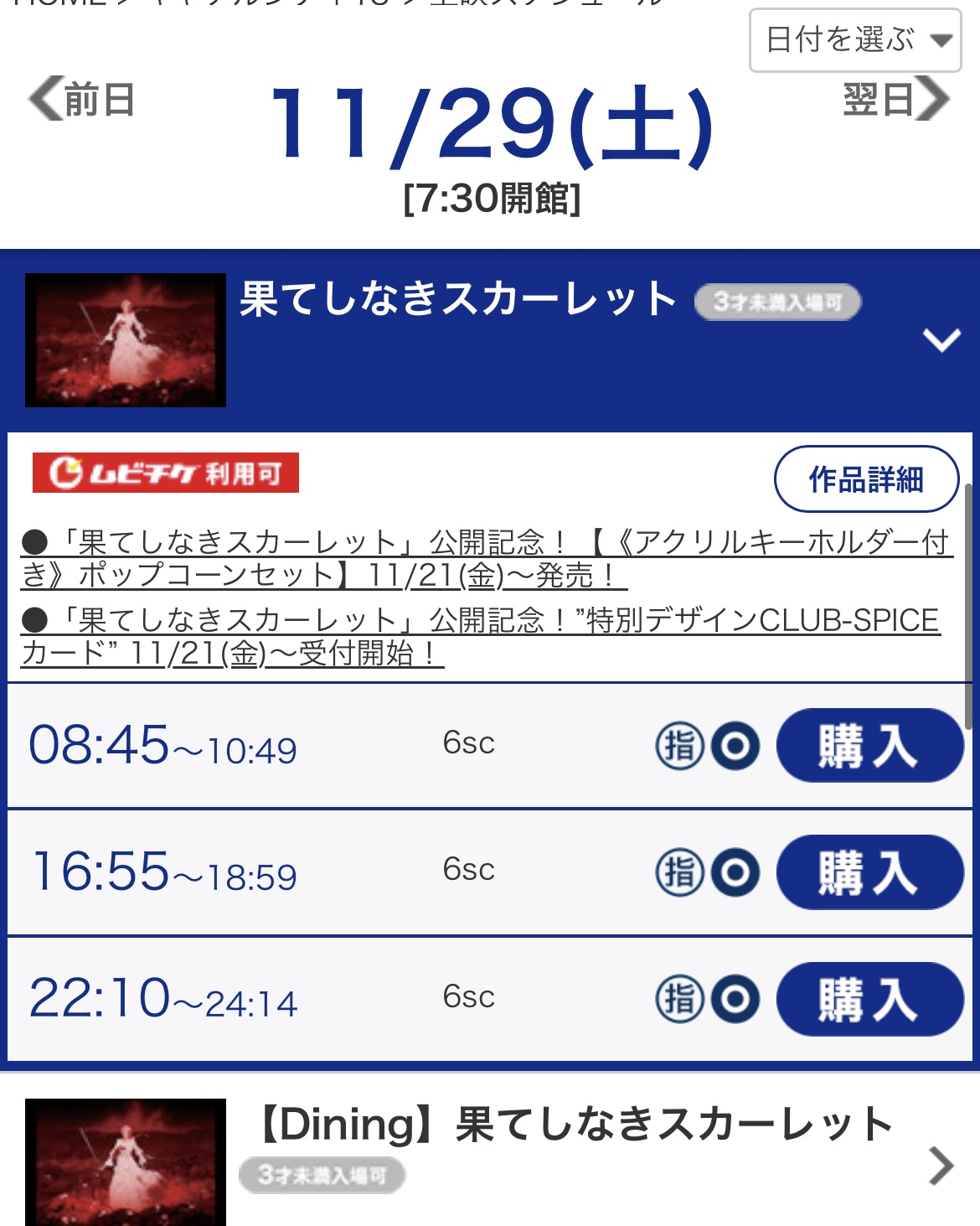This screenshot has height=1226, width=980.
Task: Purchase seats for the 22:10 showing
Action: (x=869, y=999)
